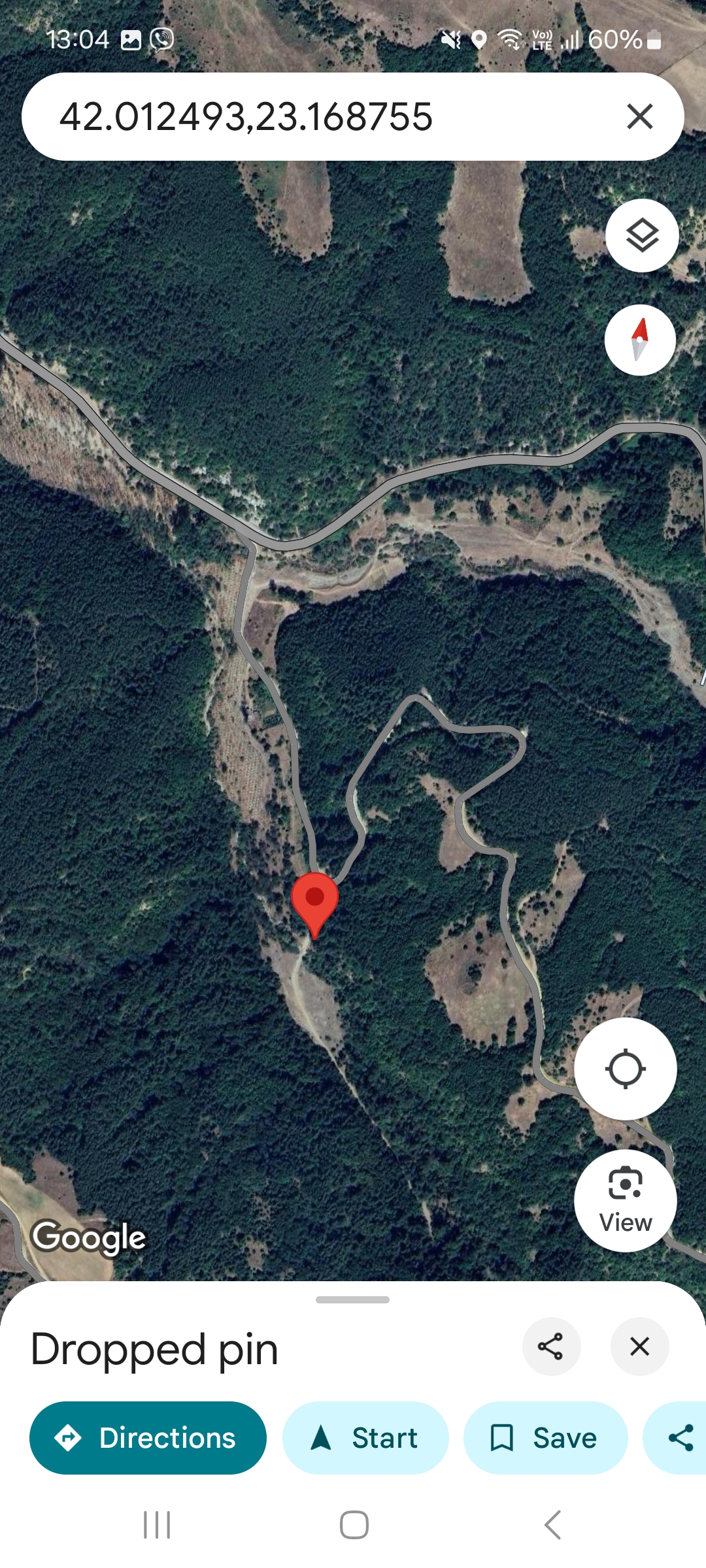Reset map orientation with the compass

coord(640,340)
